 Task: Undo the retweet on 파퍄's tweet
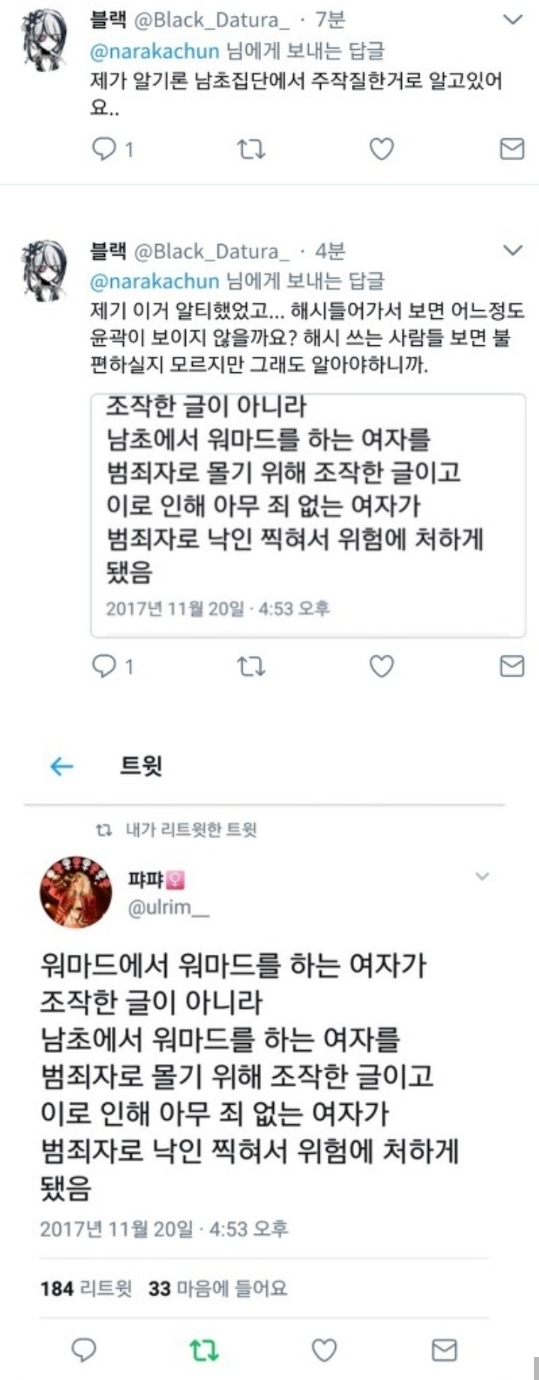(x=204, y=1351)
